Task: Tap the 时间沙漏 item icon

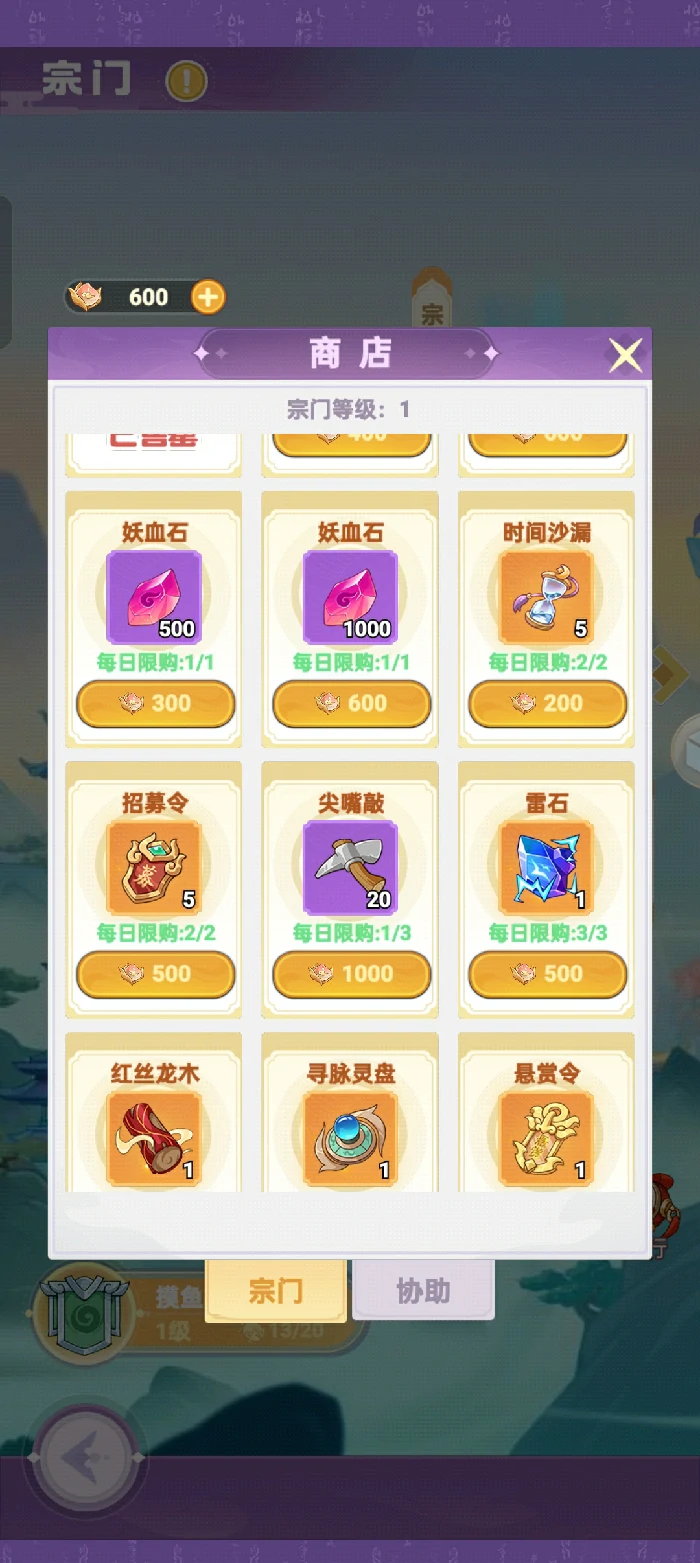Action: click(x=547, y=597)
